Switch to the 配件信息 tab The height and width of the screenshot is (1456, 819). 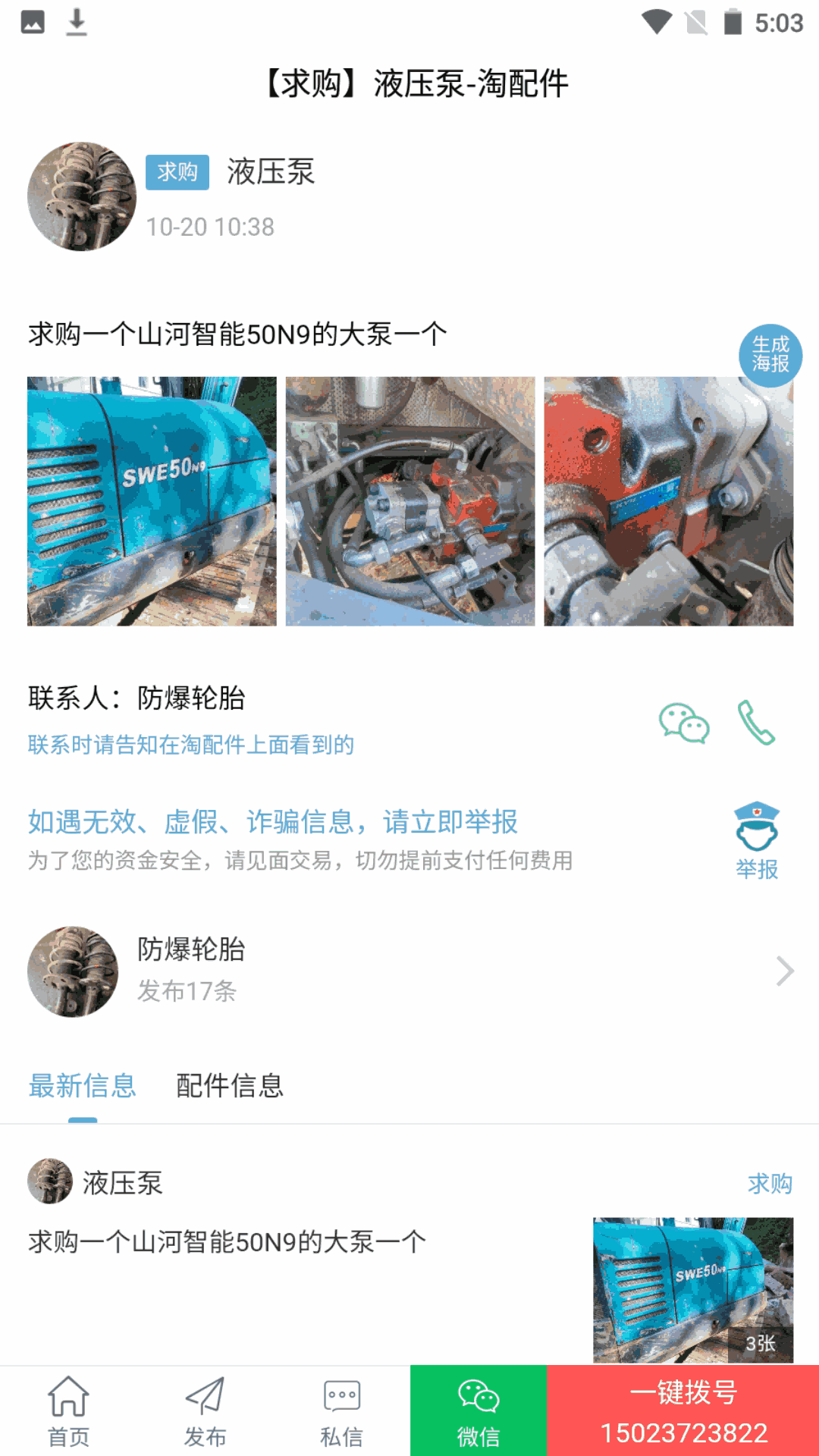[230, 1086]
